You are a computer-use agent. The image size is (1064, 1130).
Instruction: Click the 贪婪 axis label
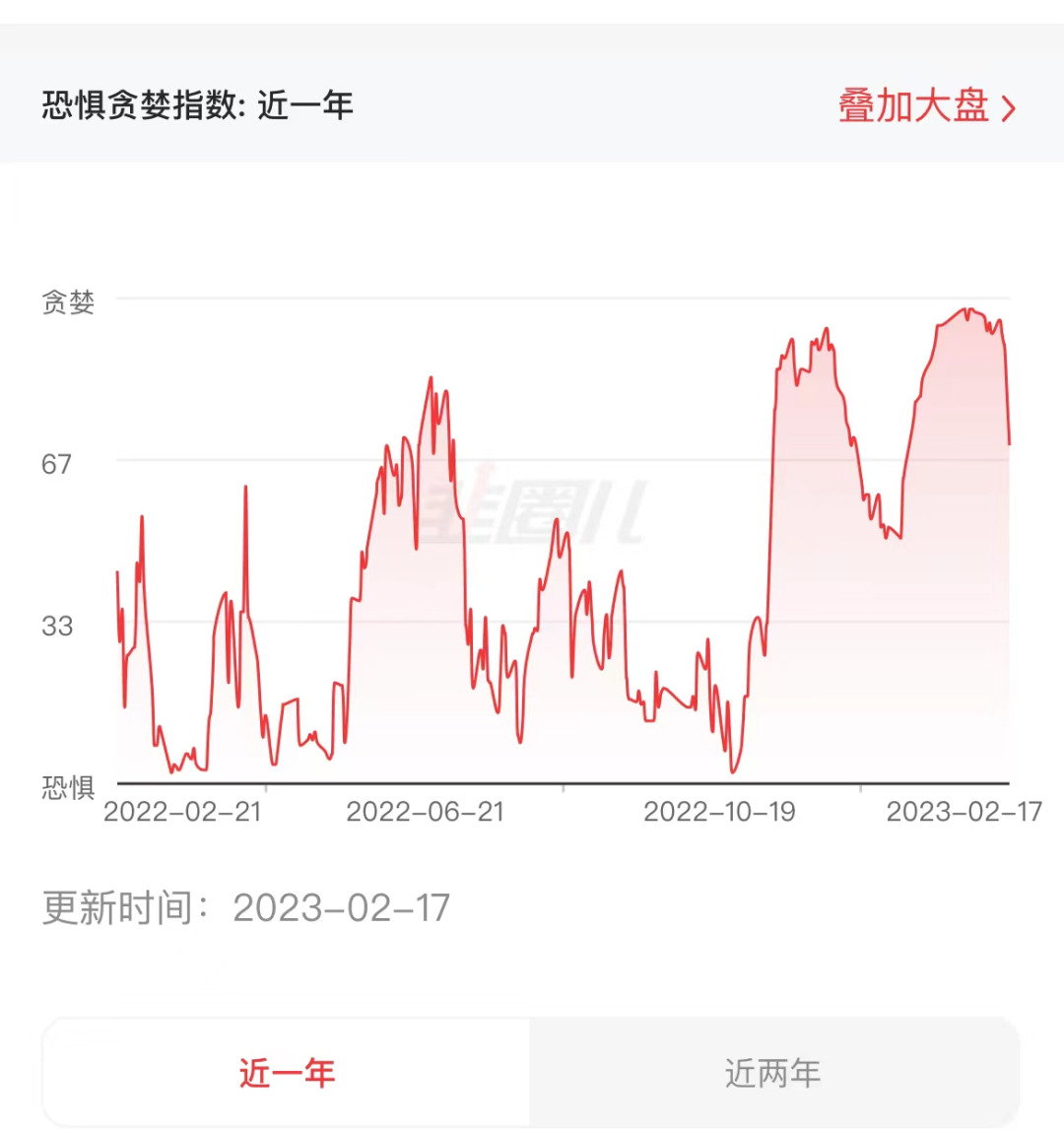[x=65, y=303]
